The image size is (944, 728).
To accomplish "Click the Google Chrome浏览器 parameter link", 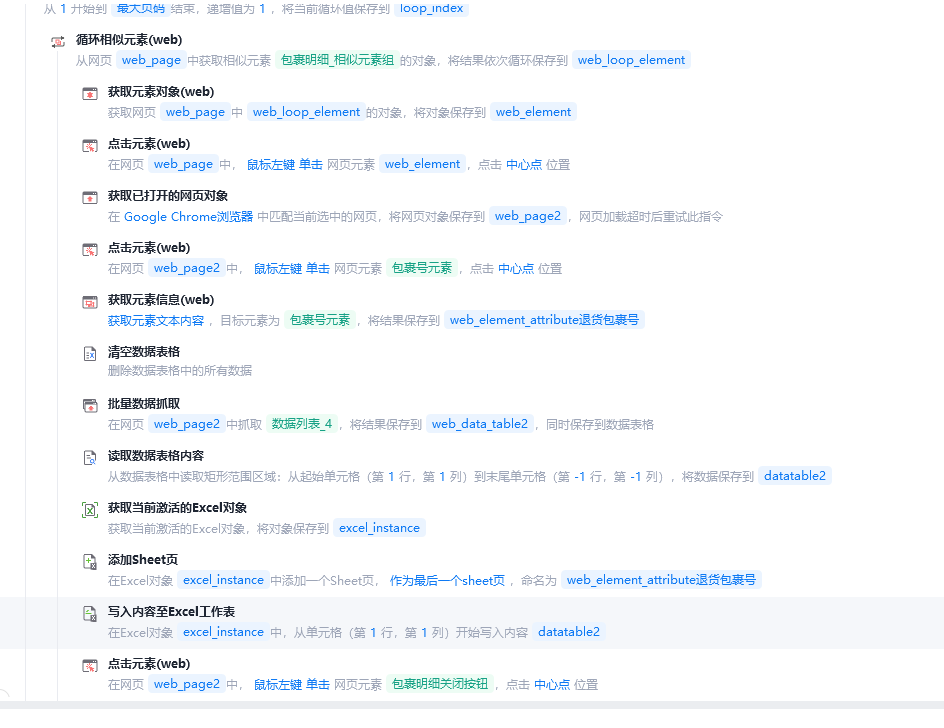I will 188,216.
